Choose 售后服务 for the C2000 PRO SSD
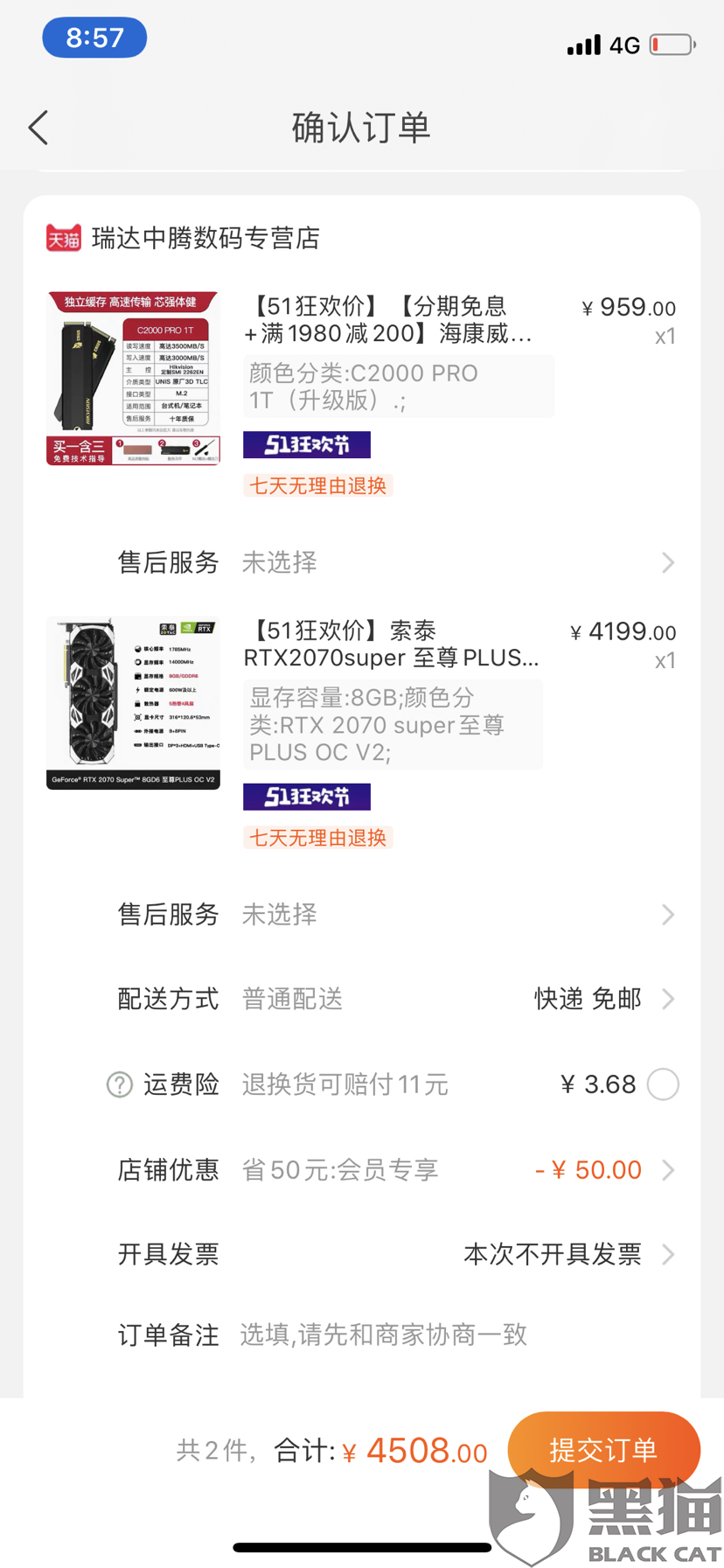724x1568 pixels. (x=395, y=562)
